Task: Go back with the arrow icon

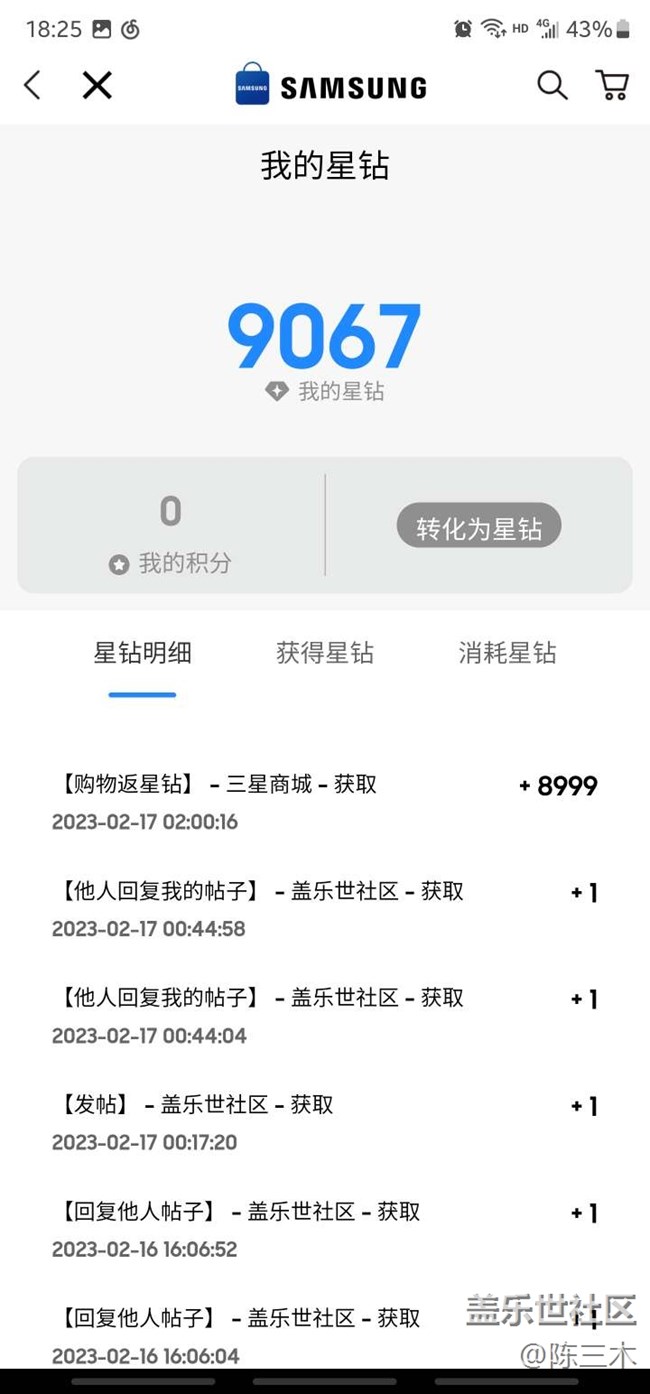Action: click(x=33, y=86)
